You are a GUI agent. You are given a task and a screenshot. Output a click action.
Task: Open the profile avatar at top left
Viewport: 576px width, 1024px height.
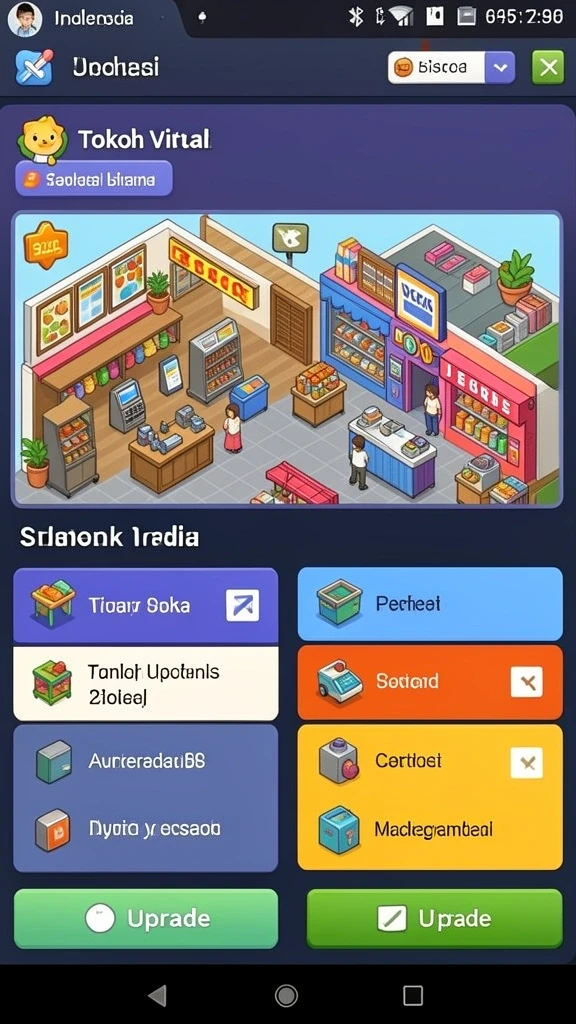25,18
